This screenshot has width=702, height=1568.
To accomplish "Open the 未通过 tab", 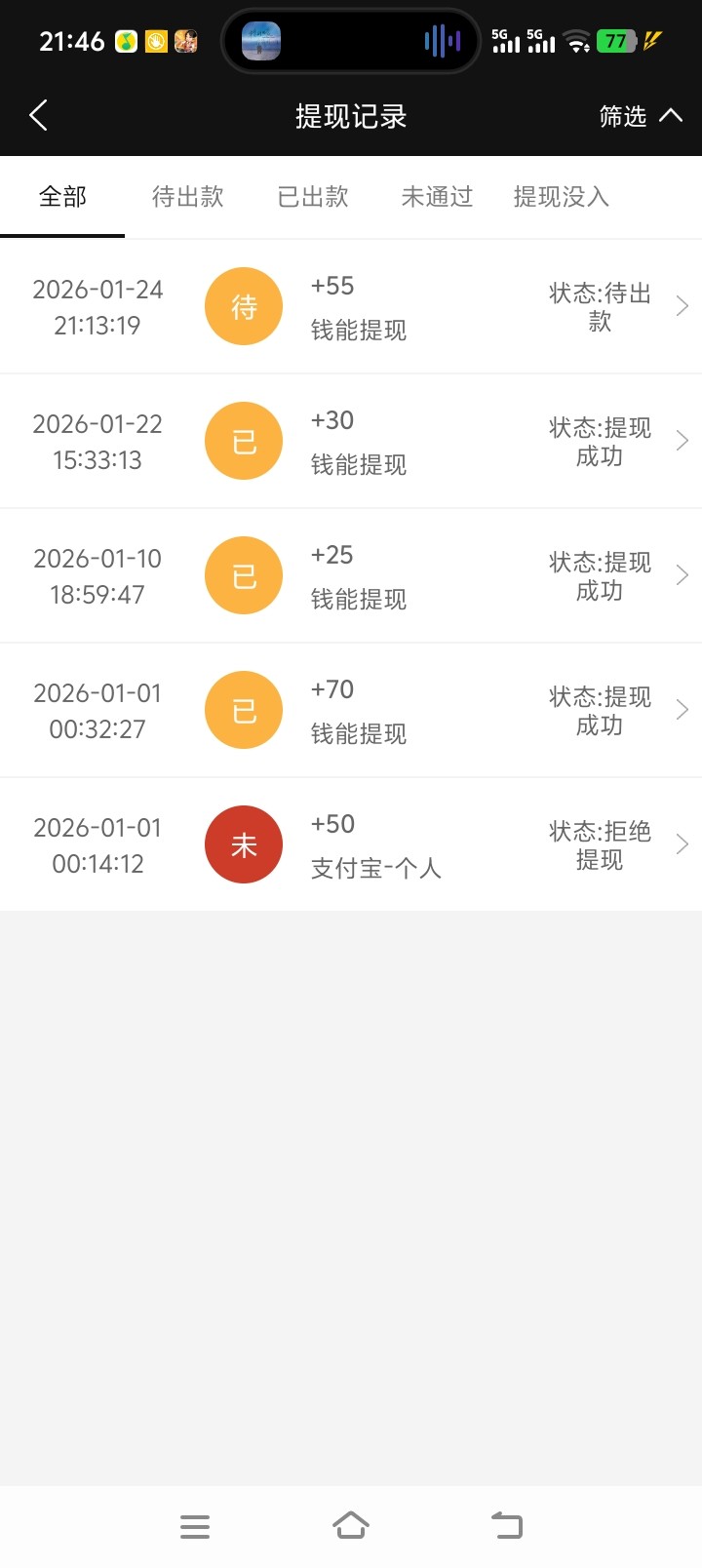I will [436, 197].
